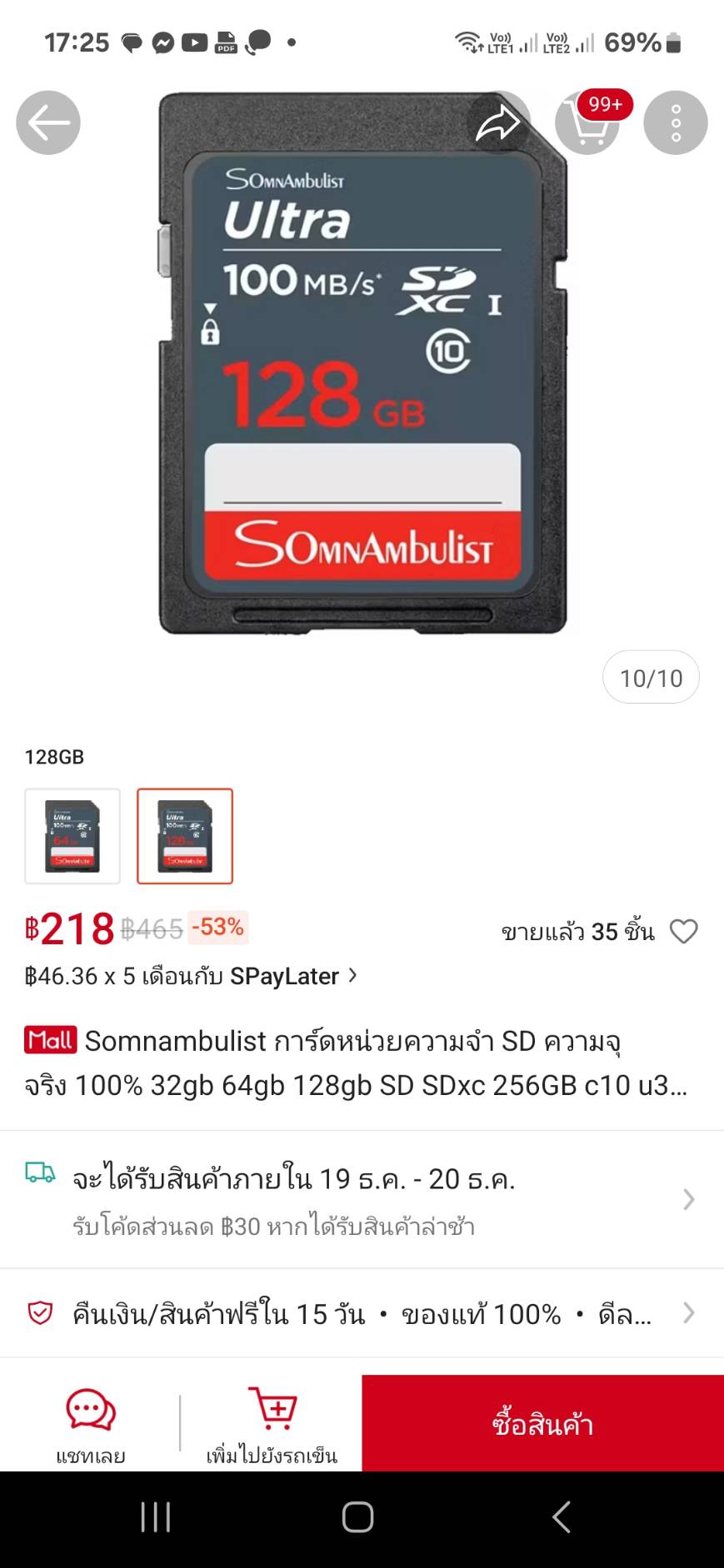This screenshot has height=1568, width=724.
Task: Go to the home screen
Action: click(x=358, y=1517)
